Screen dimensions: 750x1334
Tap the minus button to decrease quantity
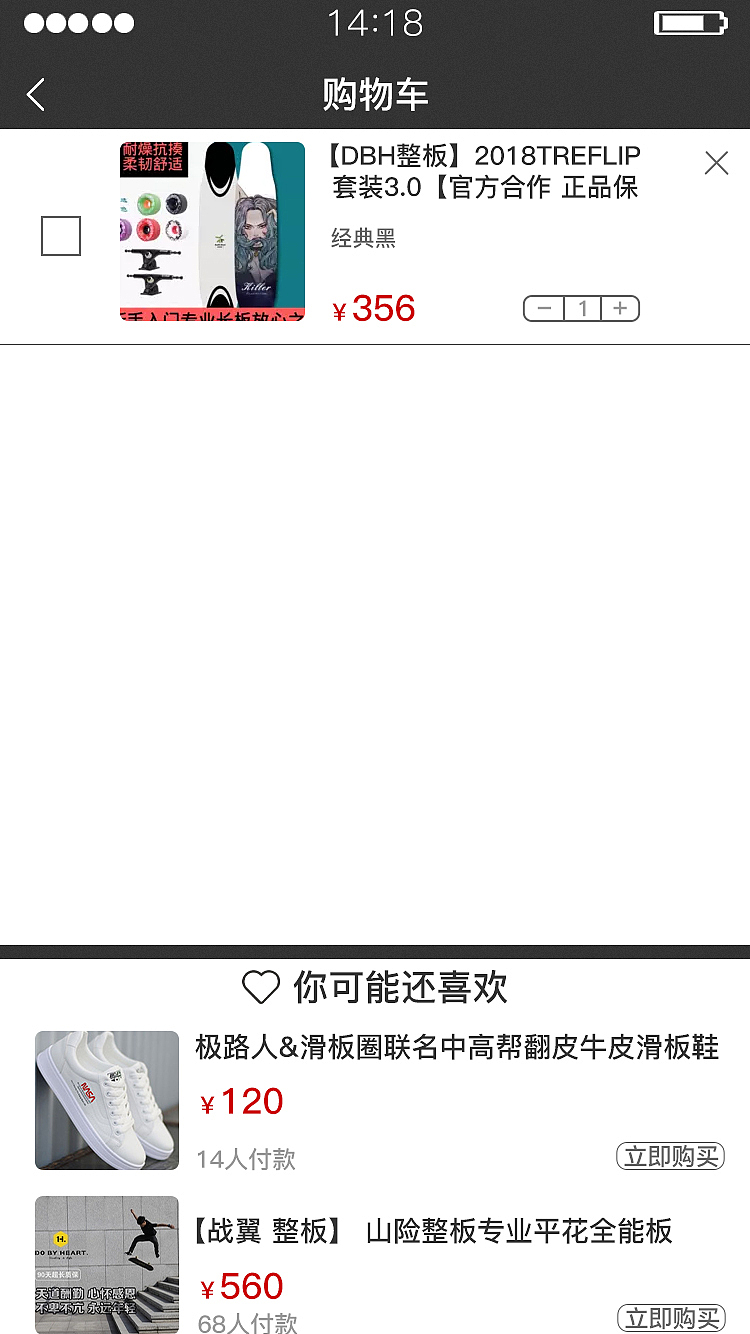pos(543,308)
